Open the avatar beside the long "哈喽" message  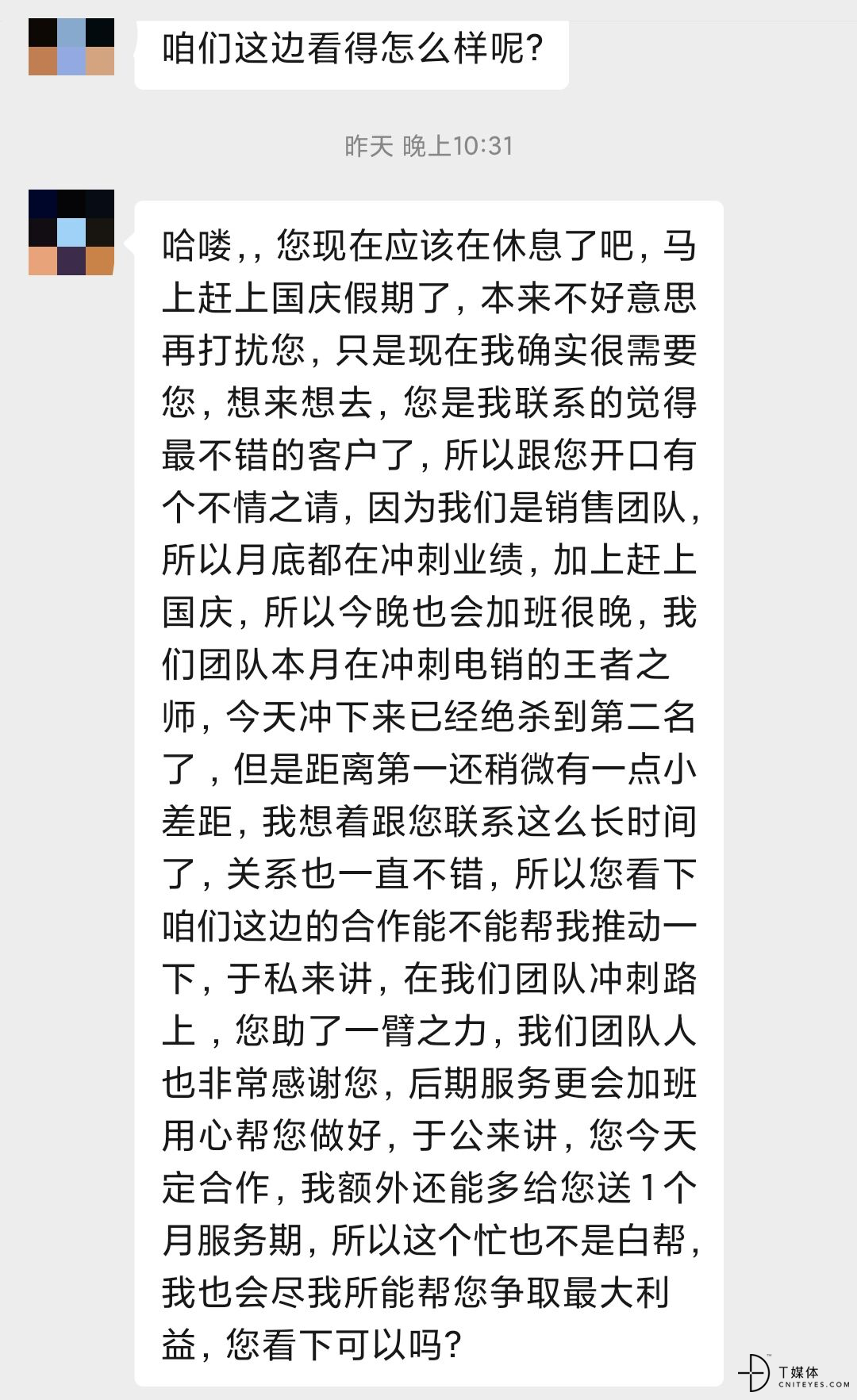coord(71,232)
